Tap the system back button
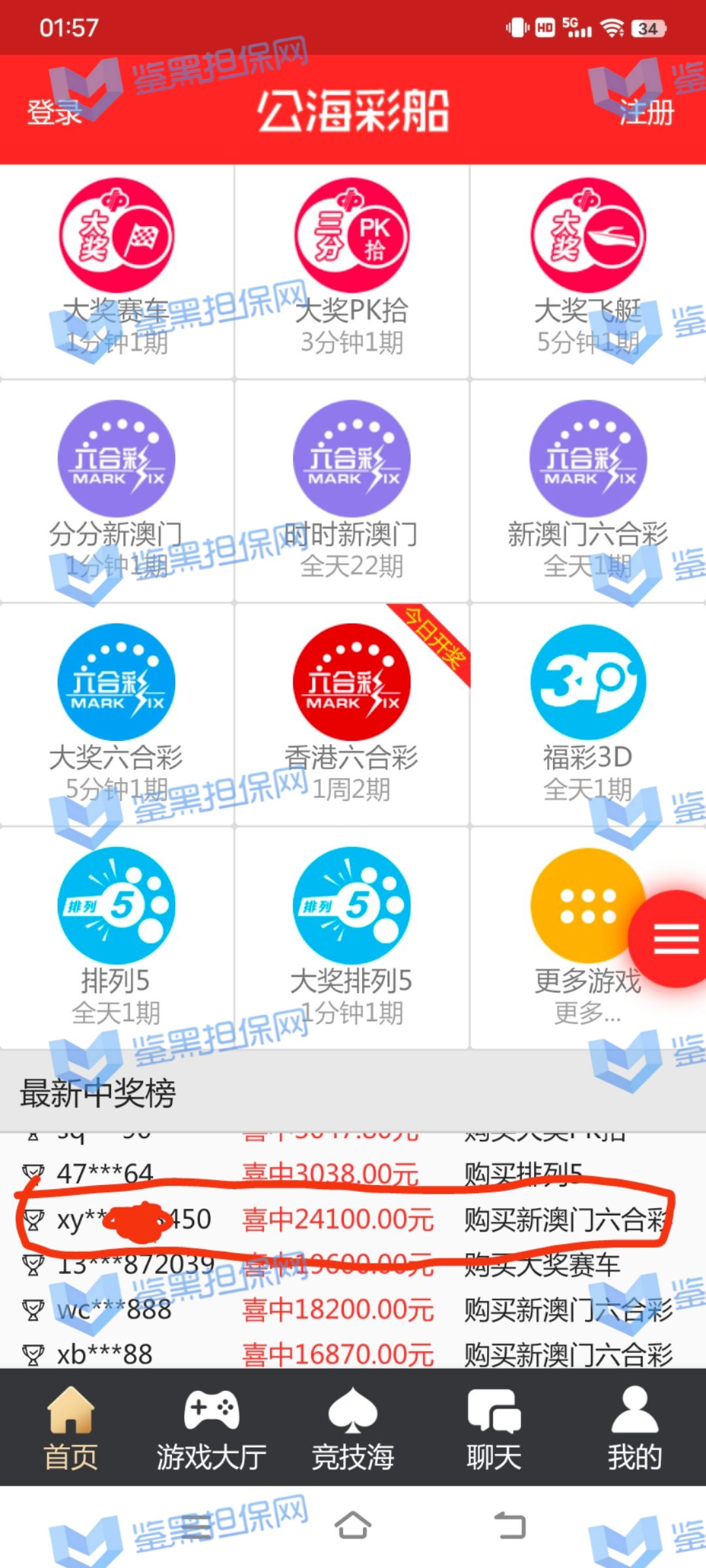This screenshot has height=1568, width=706. tap(509, 1526)
